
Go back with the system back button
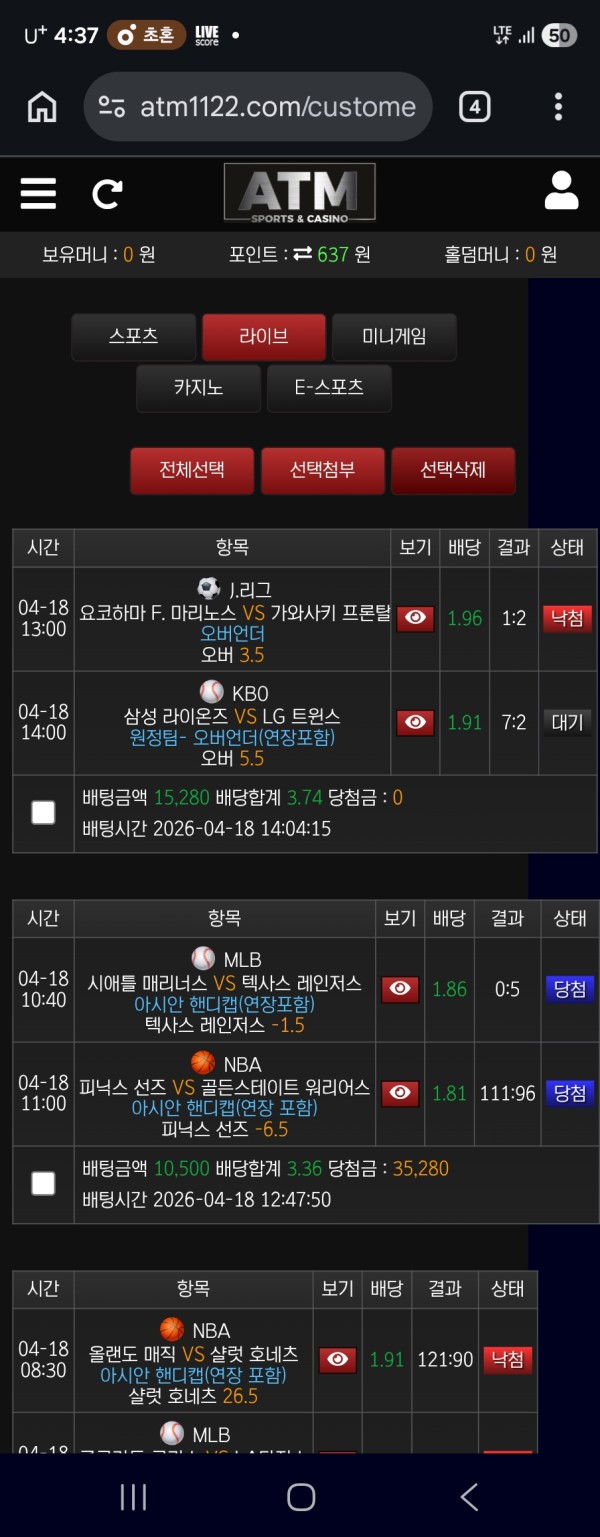click(x=469, y=1496)
